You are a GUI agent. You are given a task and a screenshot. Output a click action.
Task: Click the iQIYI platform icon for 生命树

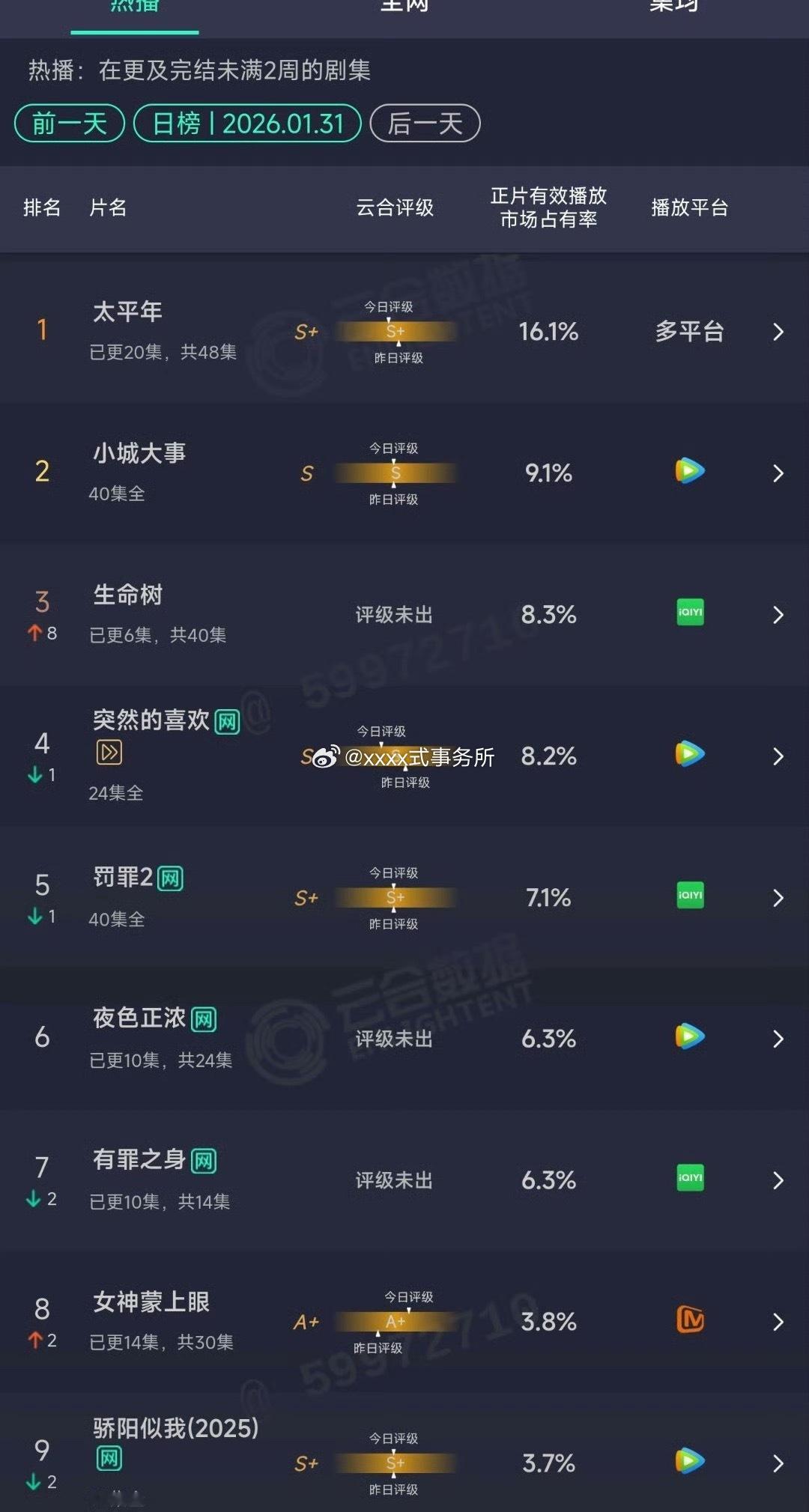(688, 613)
